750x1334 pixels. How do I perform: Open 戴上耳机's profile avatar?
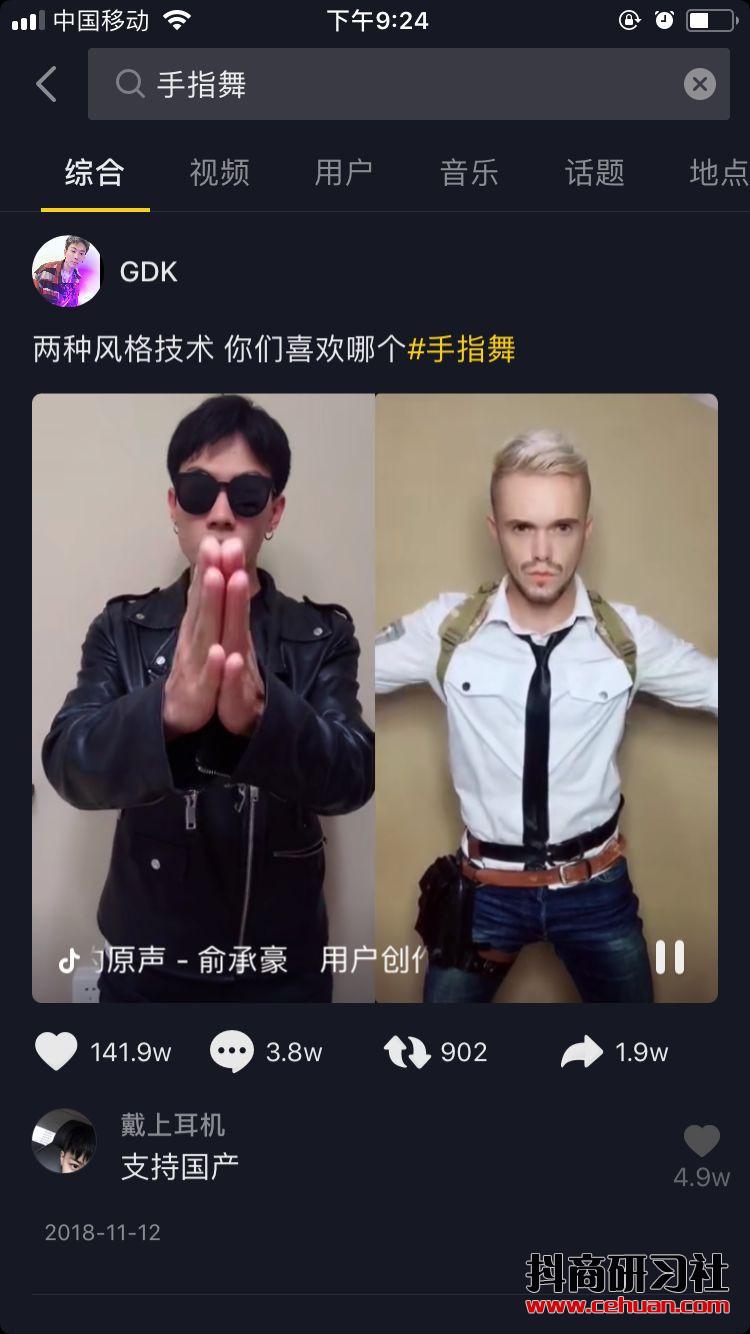(64, 1141)
